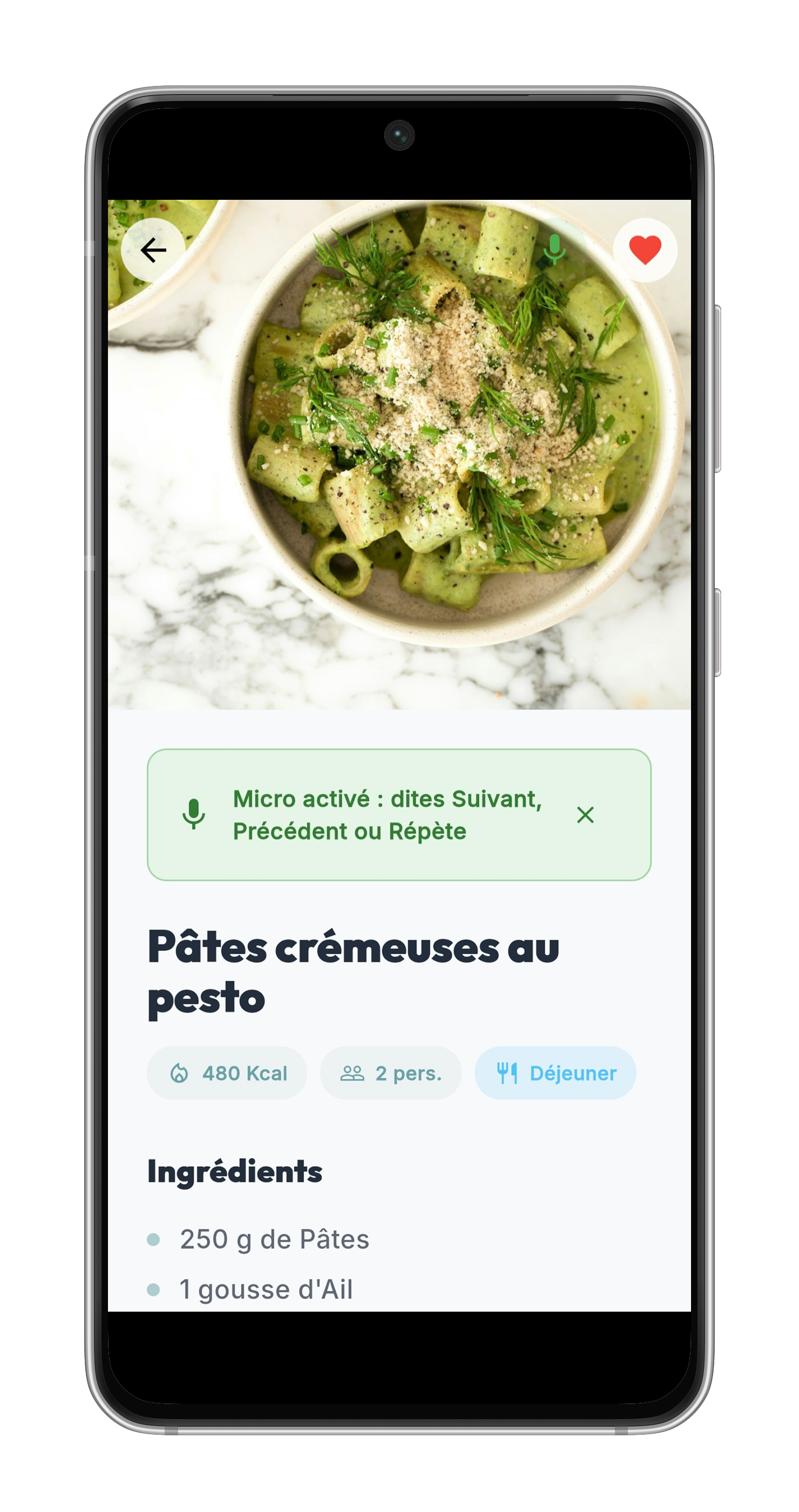Disable voice control via the X in the banner

click(585, 815)
